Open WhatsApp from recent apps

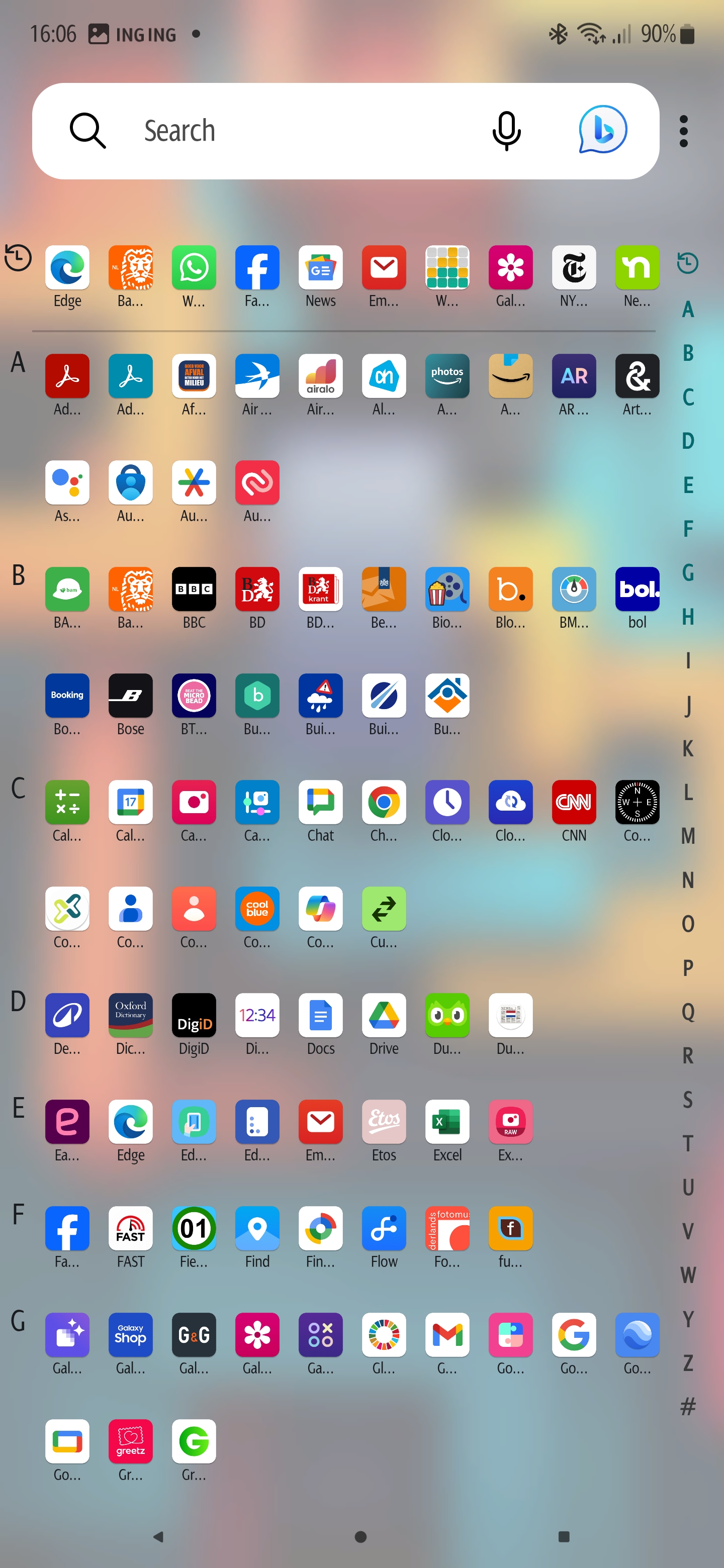[x=194, y=268]
